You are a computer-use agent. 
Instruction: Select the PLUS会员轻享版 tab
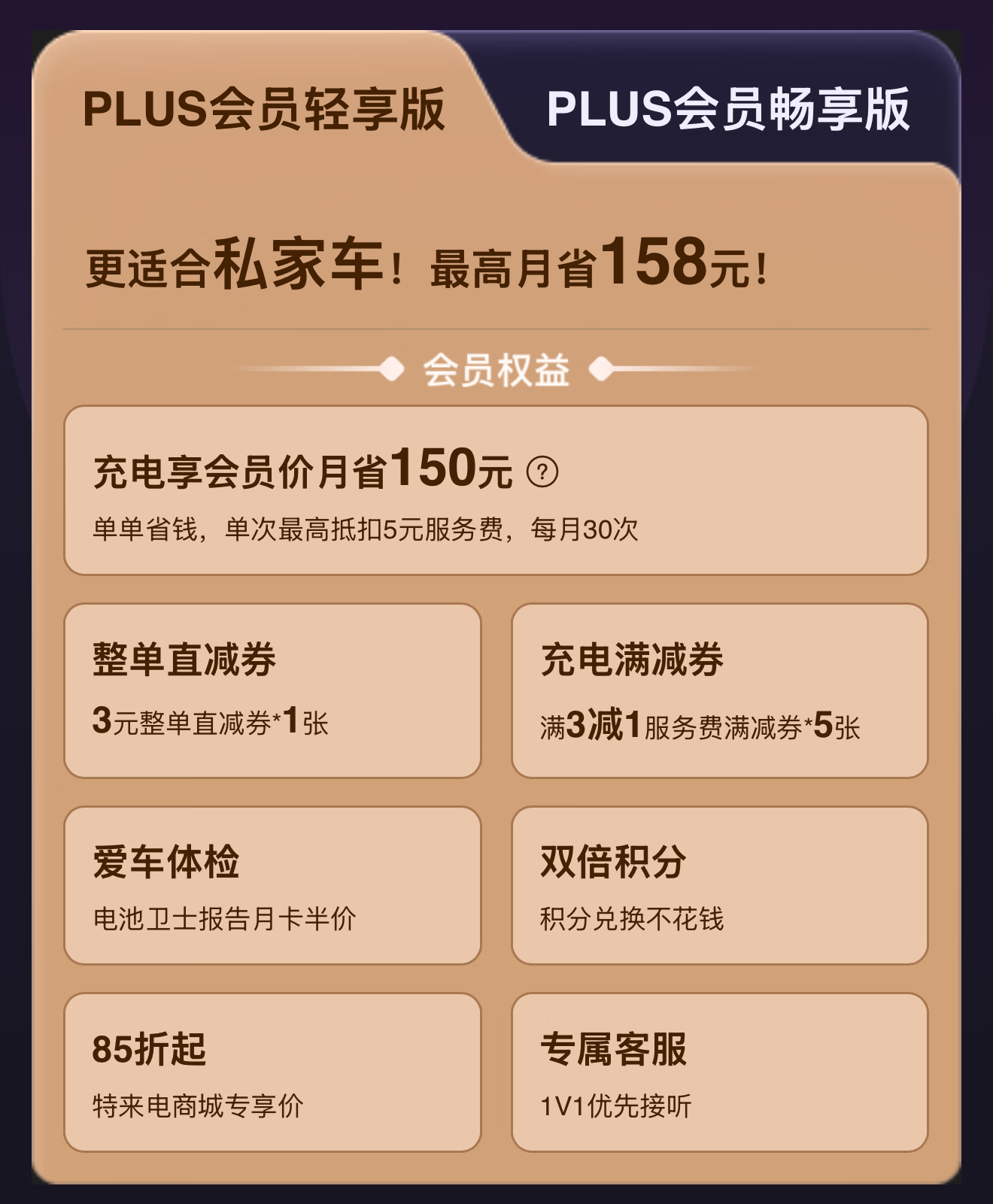point(263,109)
